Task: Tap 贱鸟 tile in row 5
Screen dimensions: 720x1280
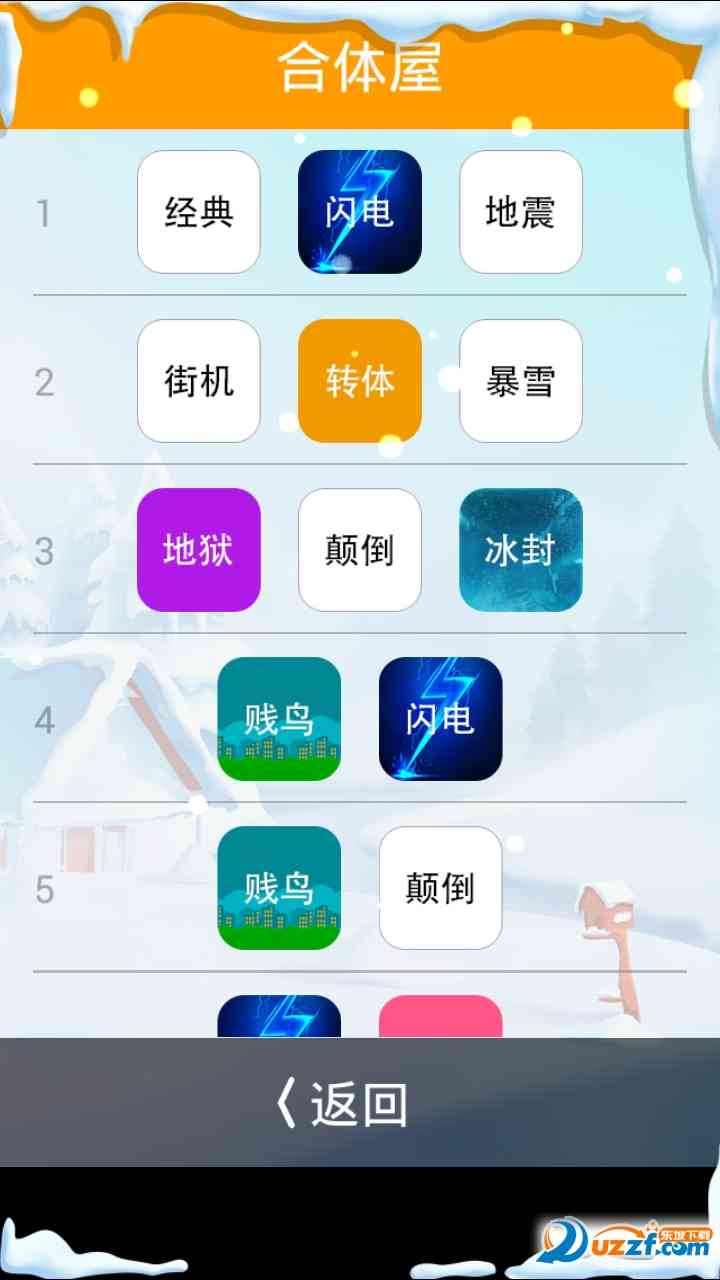Action: pyautogui.click(x=279, y=888)
